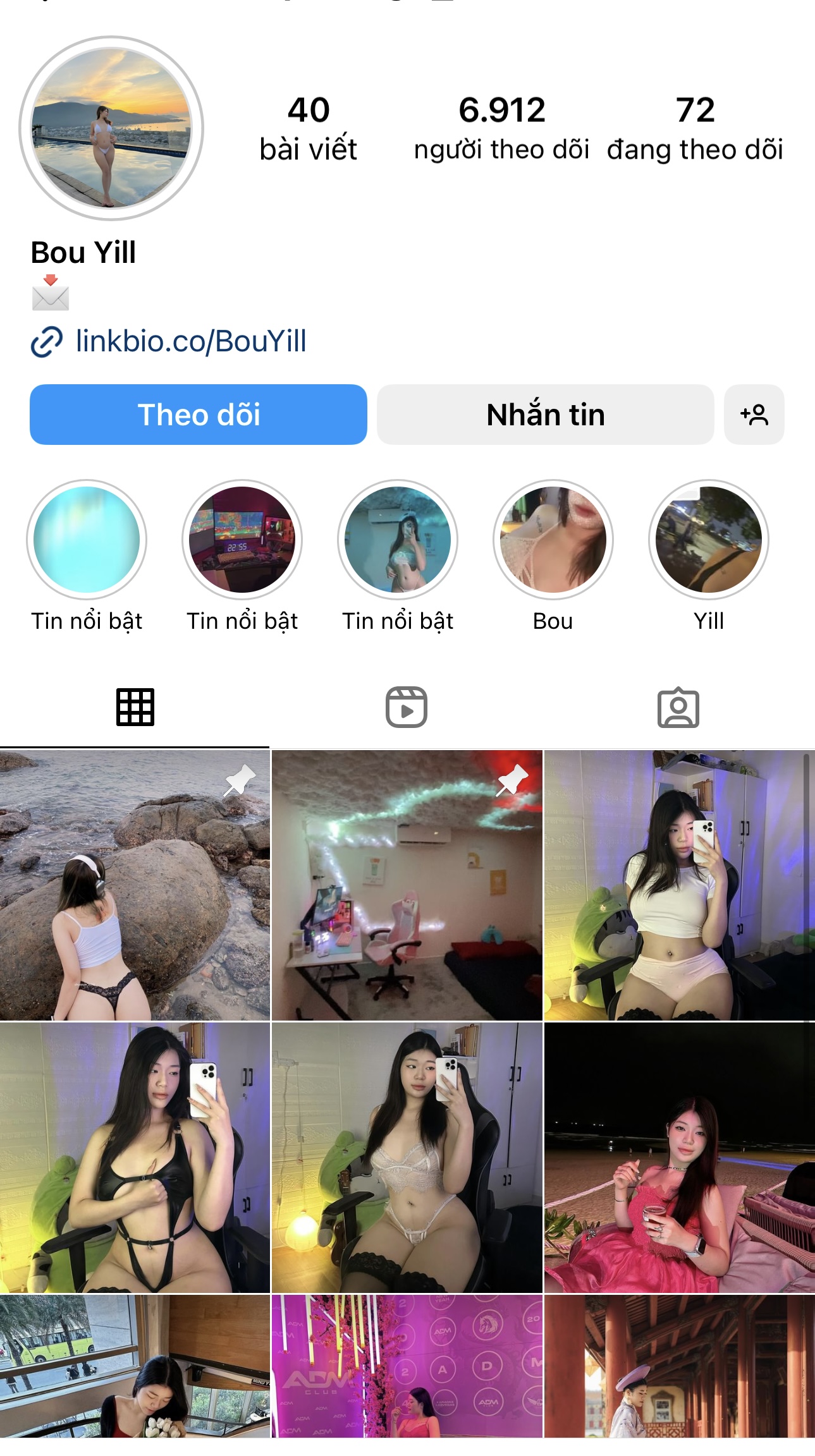Screen dimensions: 815x1456
Task: Tap the suggested people add icon
Action: tap(754, 415)
